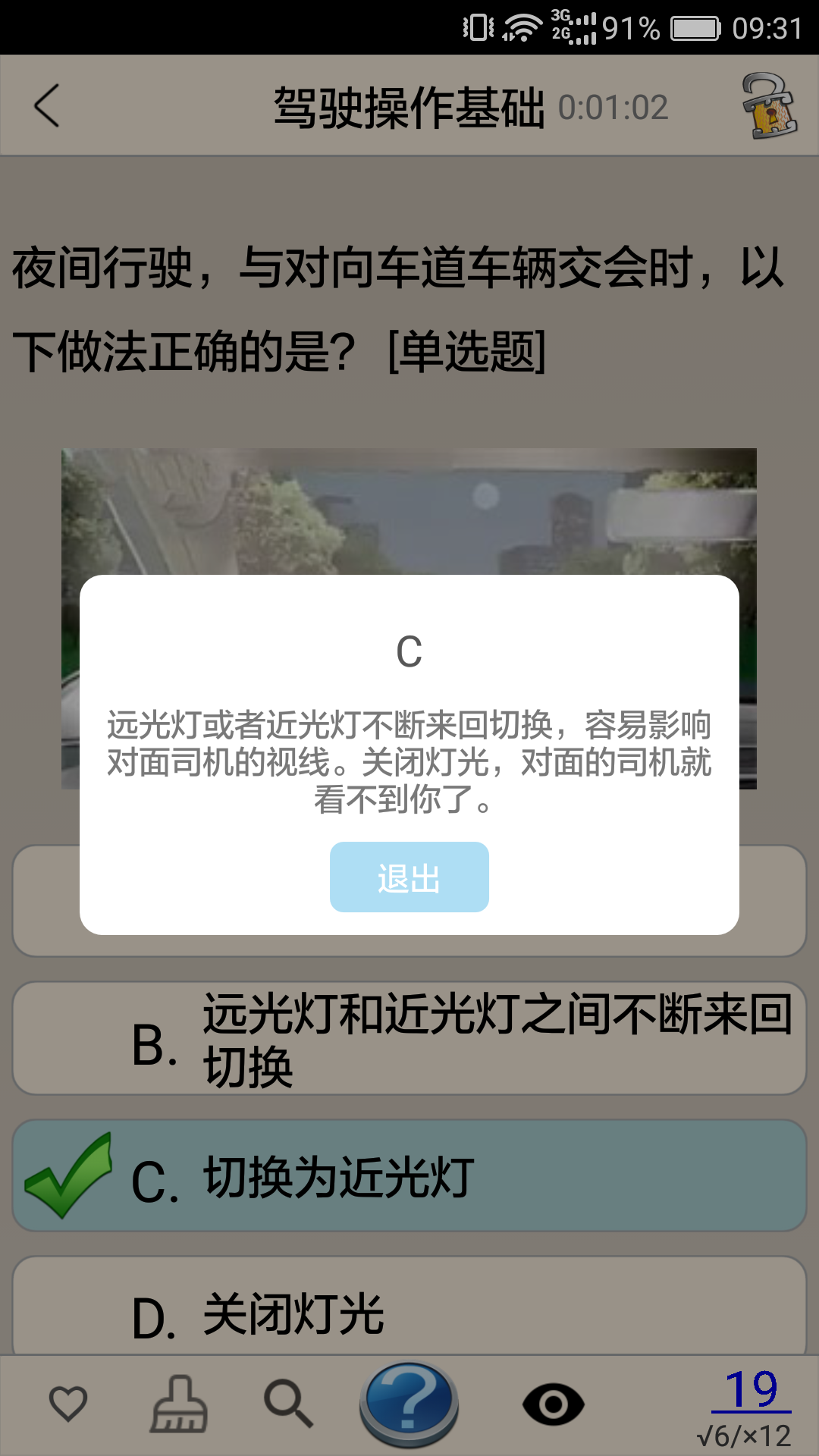Open the padlock icon in the top bar
This screenshot has height=1456, width=819.
(x=768, y=105)
